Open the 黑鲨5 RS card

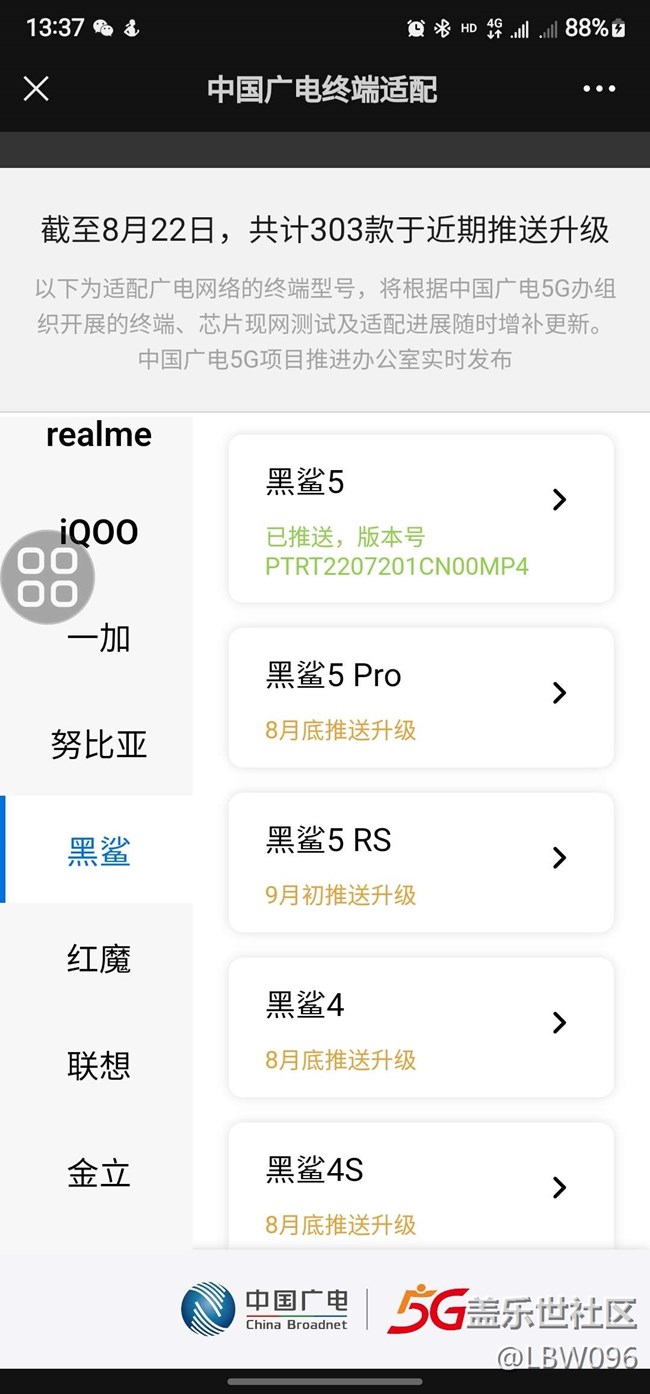[420, 862]
